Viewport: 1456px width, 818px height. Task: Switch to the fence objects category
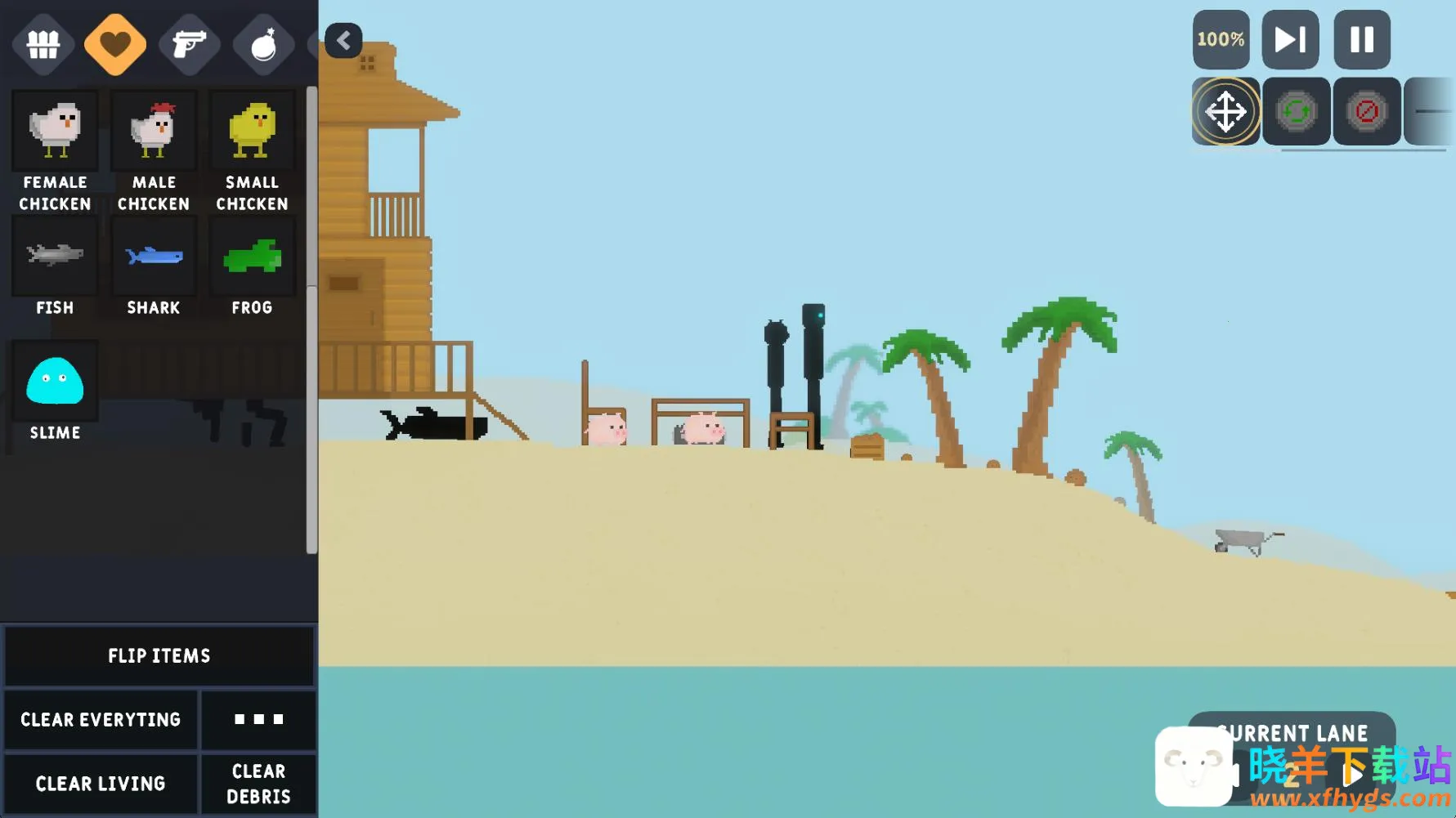[43, 44]
